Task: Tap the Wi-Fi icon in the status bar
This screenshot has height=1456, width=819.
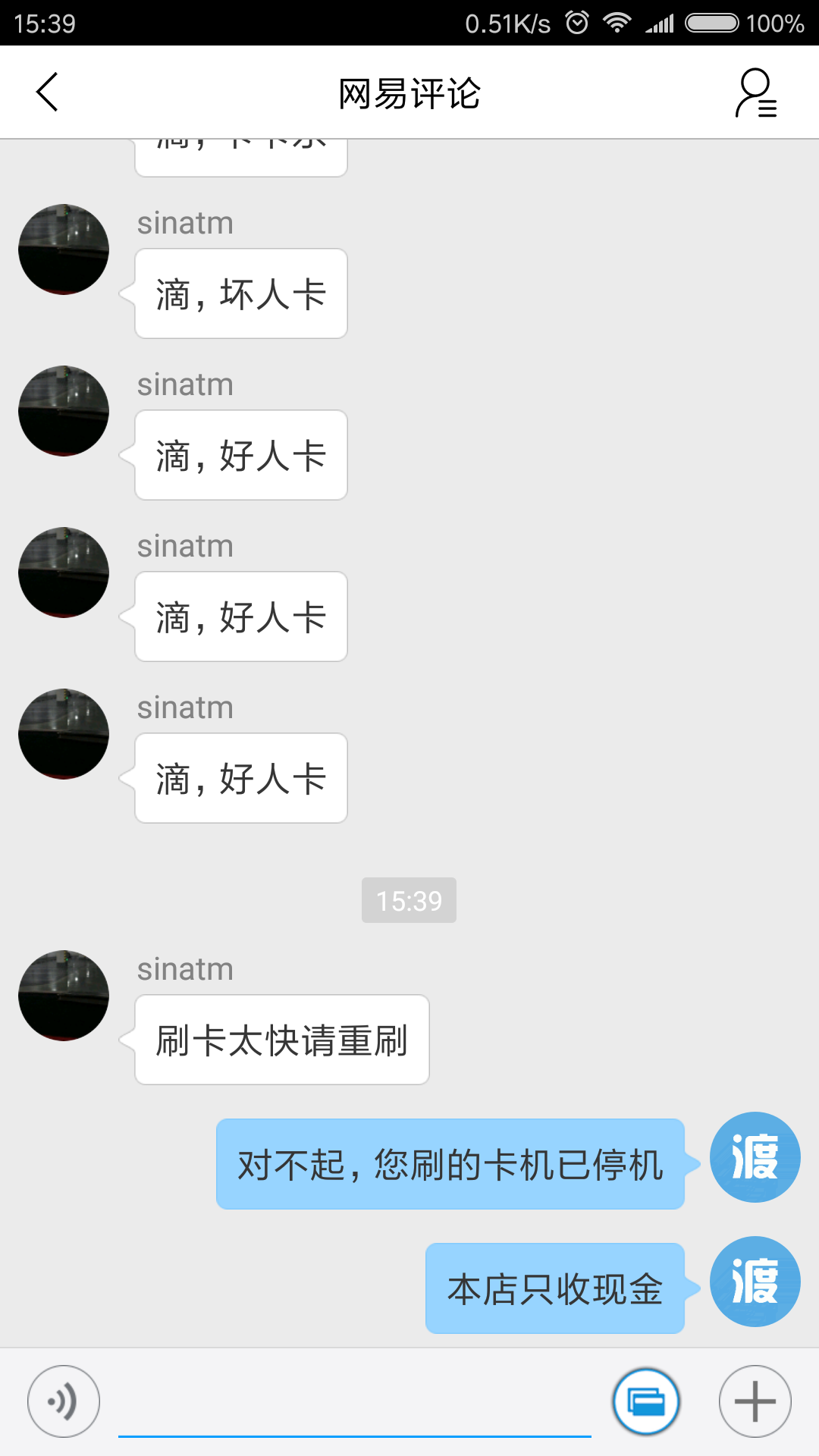Action: tap(615, 23)
